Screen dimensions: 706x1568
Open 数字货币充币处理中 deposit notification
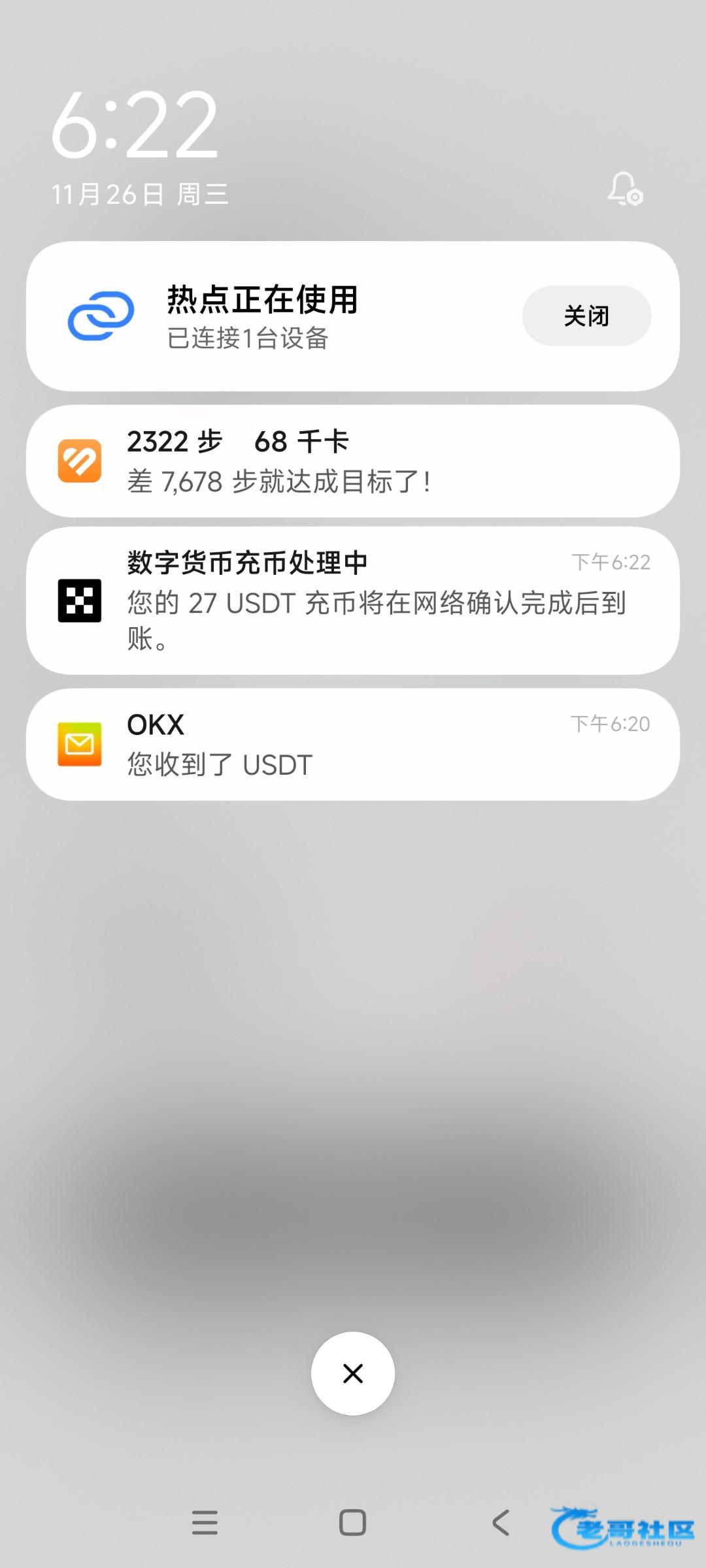pyautogui.click(x=353, y=600)
